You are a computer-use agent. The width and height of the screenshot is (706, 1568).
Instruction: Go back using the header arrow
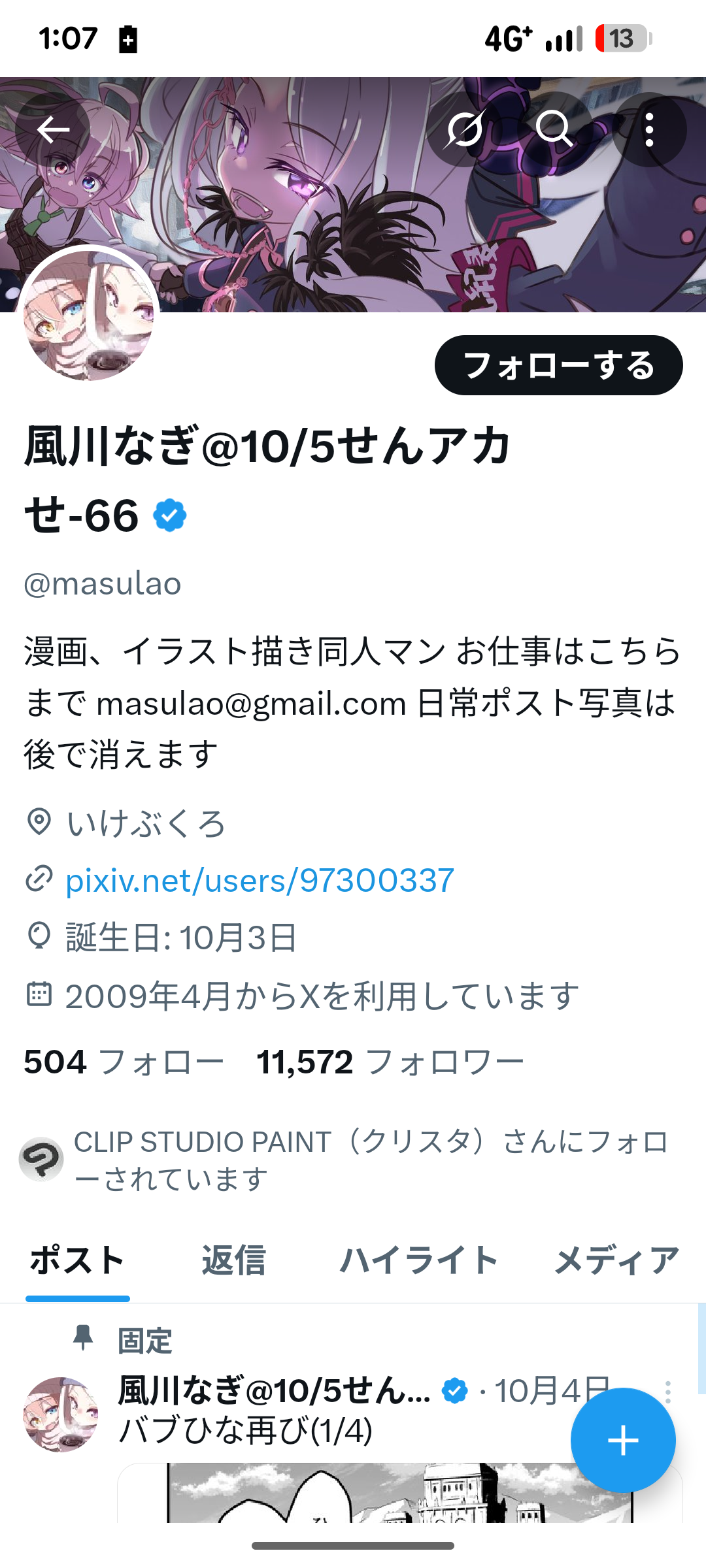[x=53, y=129]
